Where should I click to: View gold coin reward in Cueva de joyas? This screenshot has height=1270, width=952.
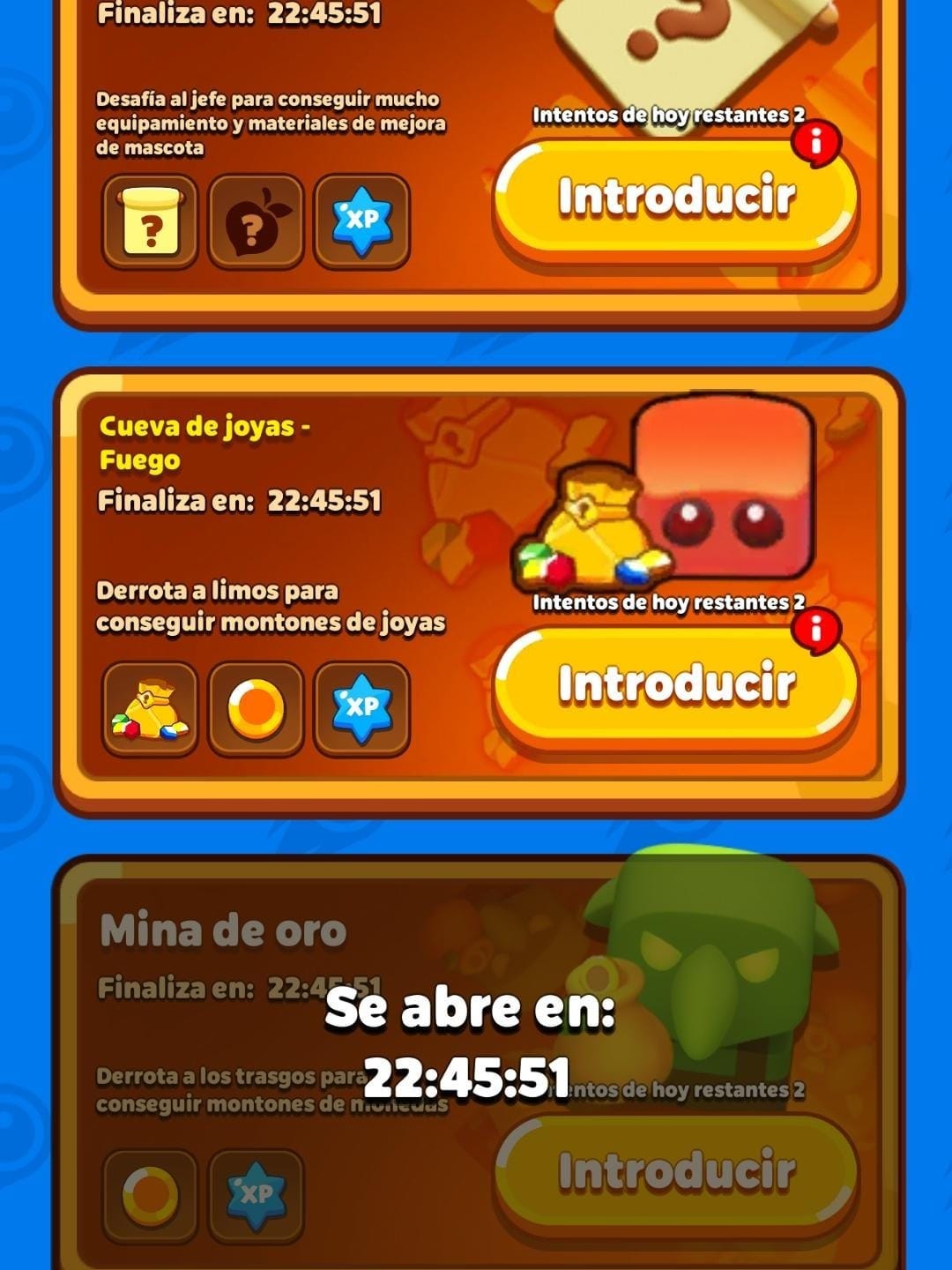click(256, 709)
